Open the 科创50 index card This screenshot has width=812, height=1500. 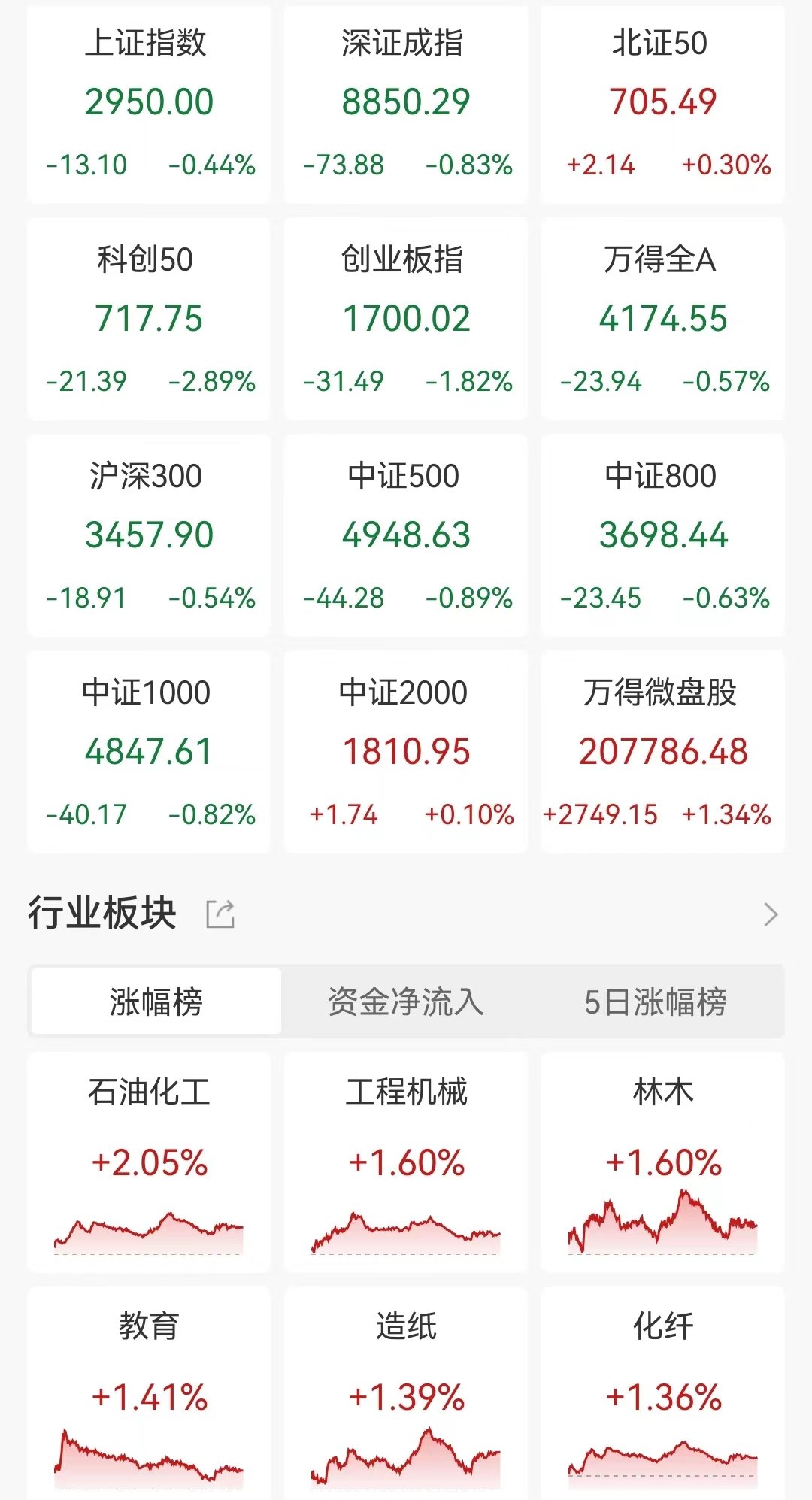pos(149,319)
